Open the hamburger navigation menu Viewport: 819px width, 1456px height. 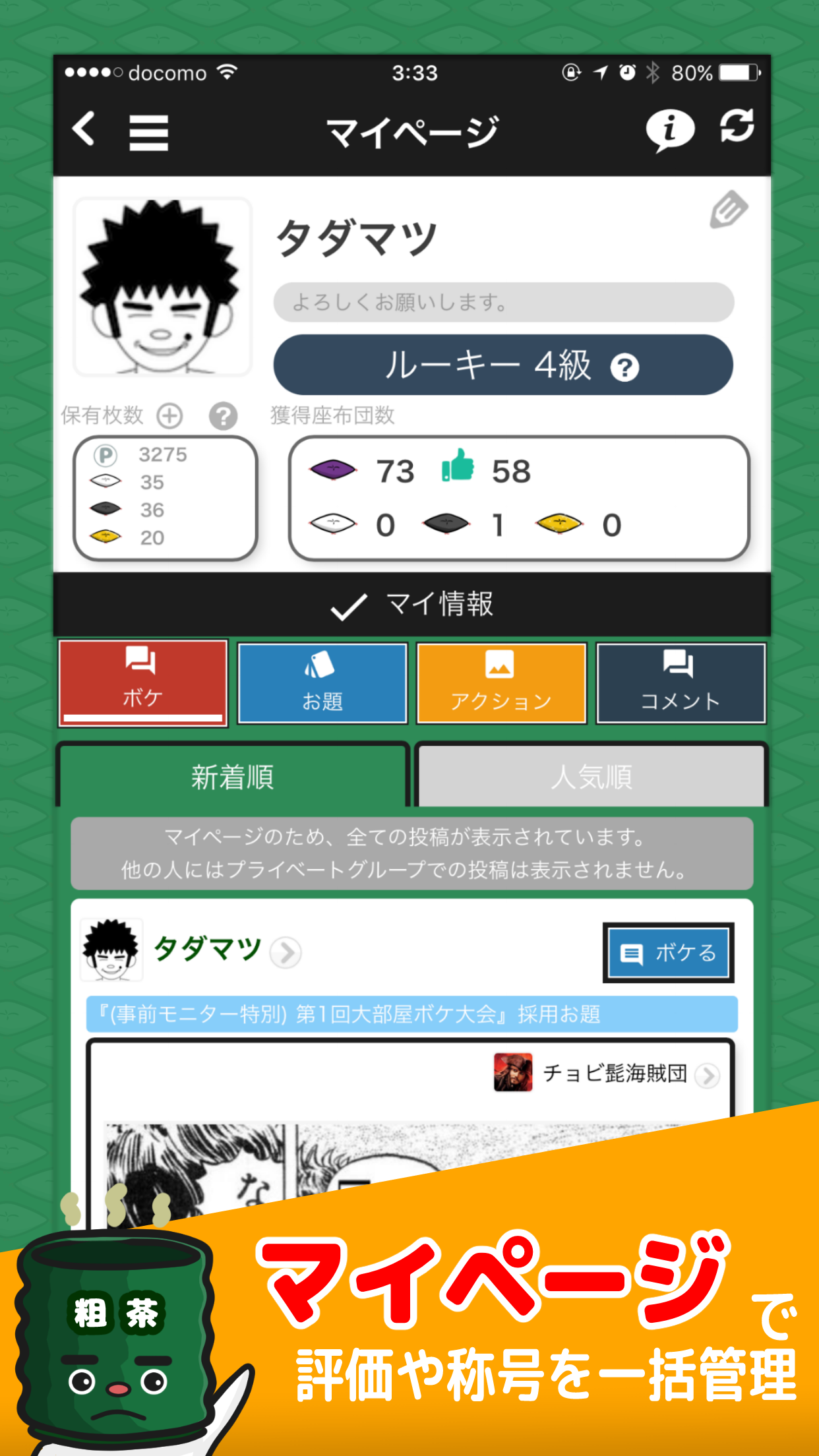pyautogui.click(x=148, y=131)
